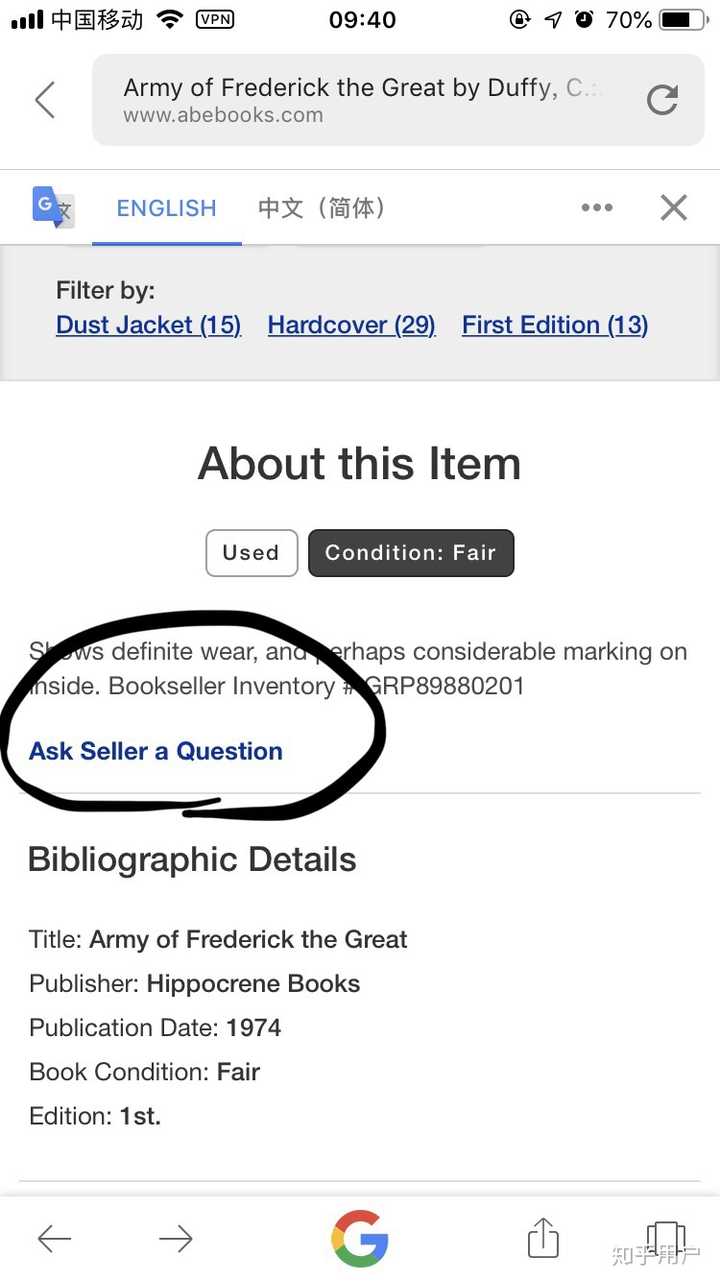This screenshot has width=720, height=1281.
Task: Filter by First Edition (13)
Action: point(554,325)
